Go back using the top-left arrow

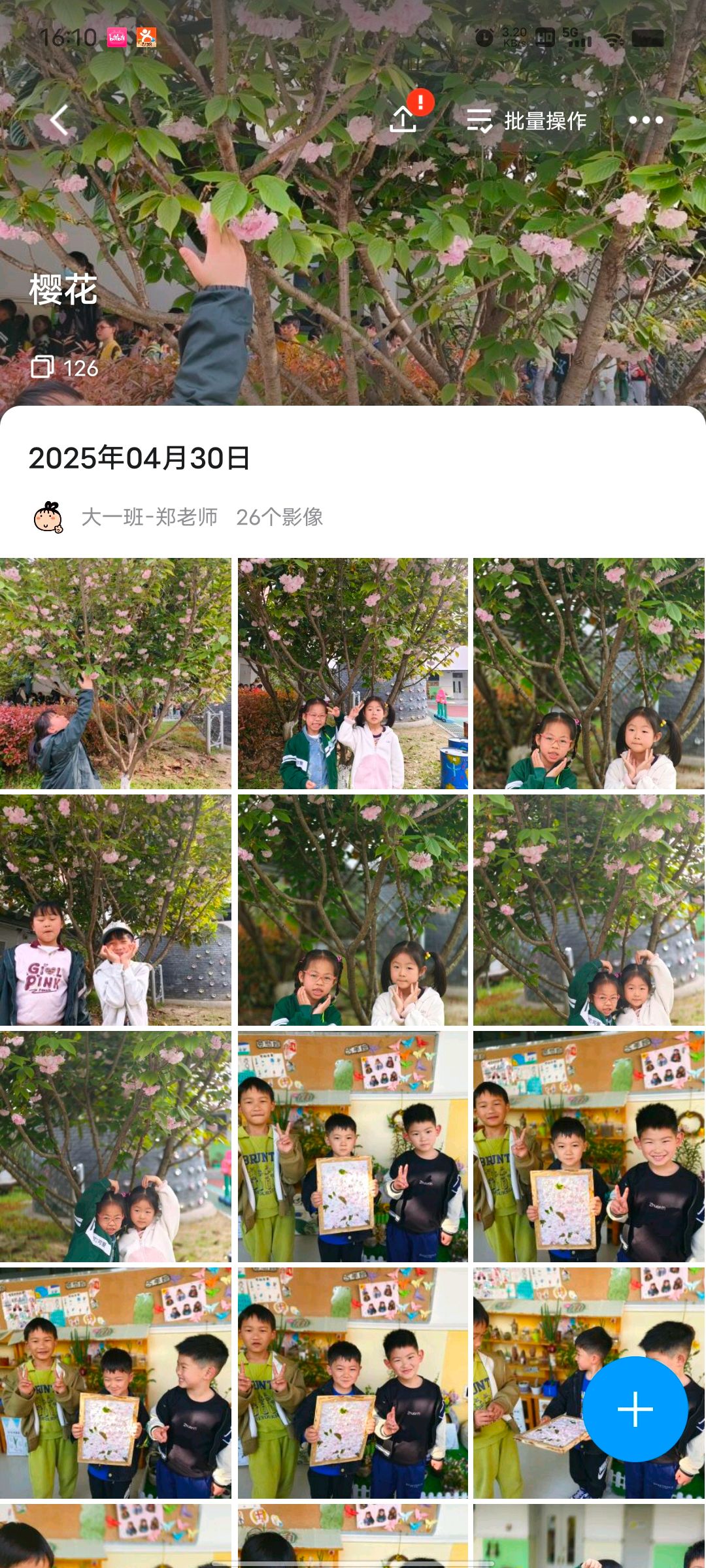click(59, 120)
